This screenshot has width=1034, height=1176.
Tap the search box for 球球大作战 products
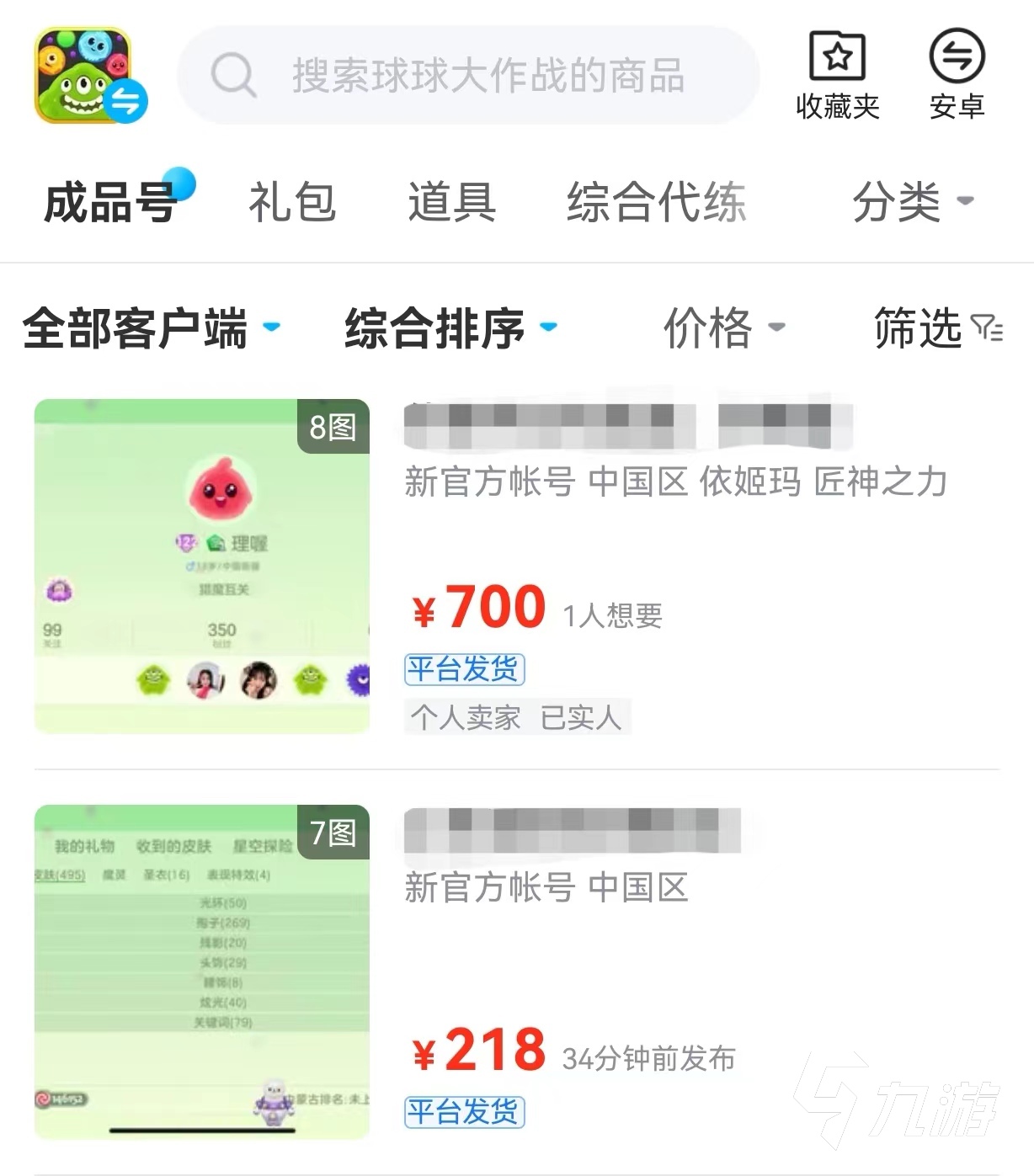point(468,76)
